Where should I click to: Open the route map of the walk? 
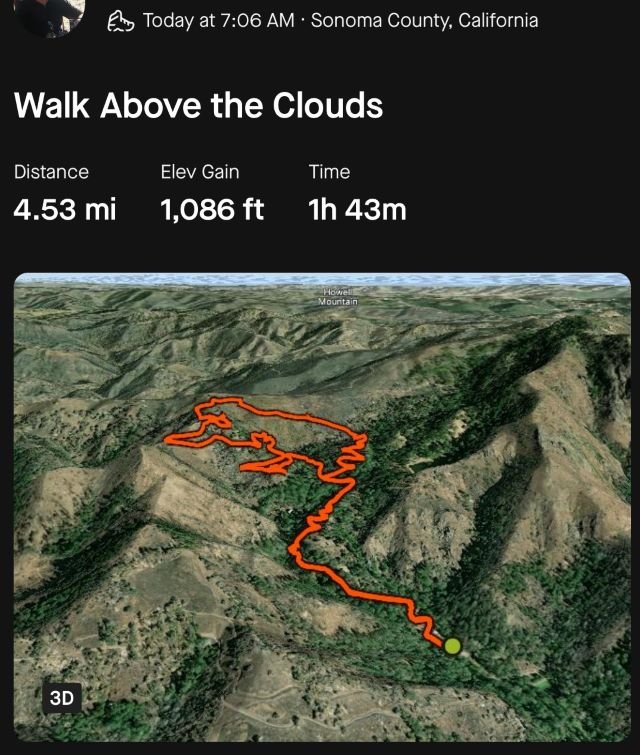click(322, 500)
